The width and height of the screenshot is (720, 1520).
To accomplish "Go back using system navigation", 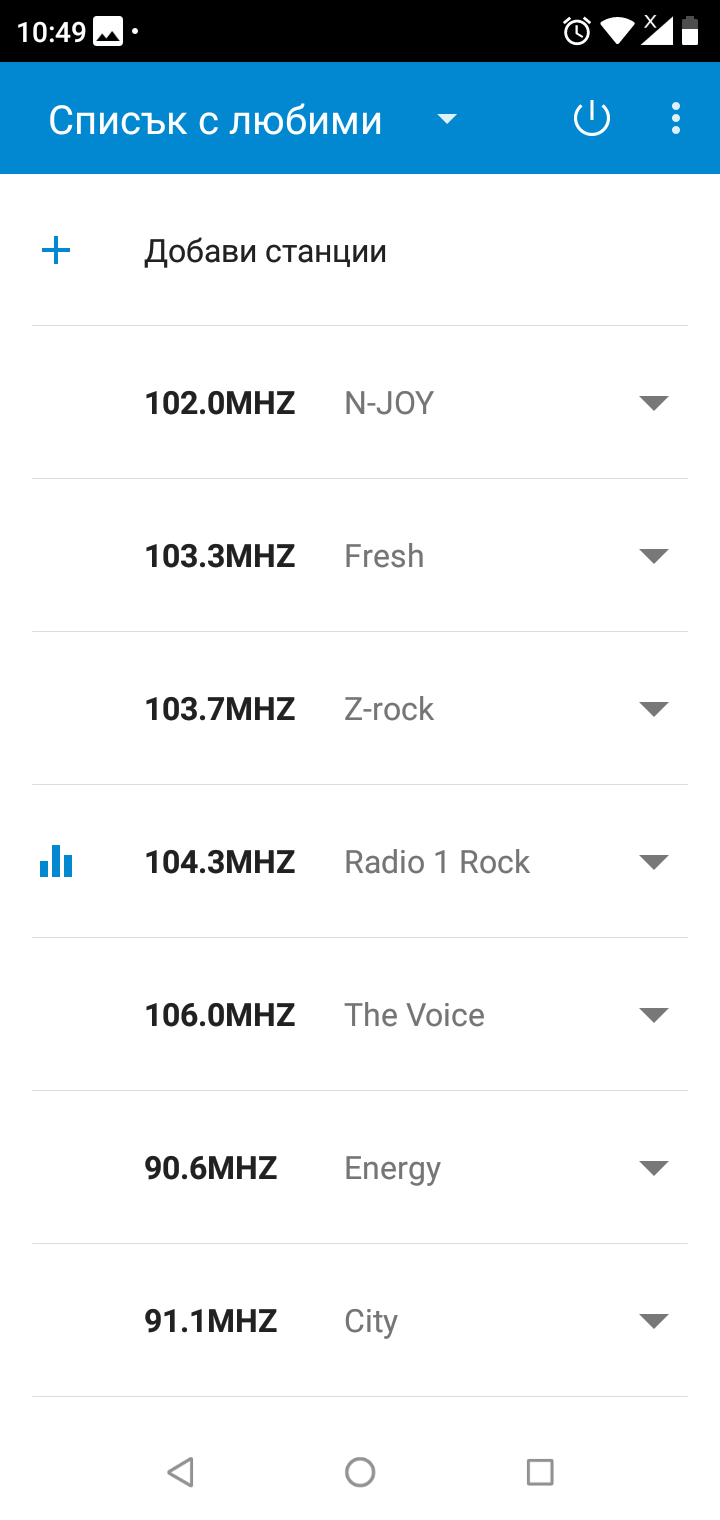I will click(180, 1472).
